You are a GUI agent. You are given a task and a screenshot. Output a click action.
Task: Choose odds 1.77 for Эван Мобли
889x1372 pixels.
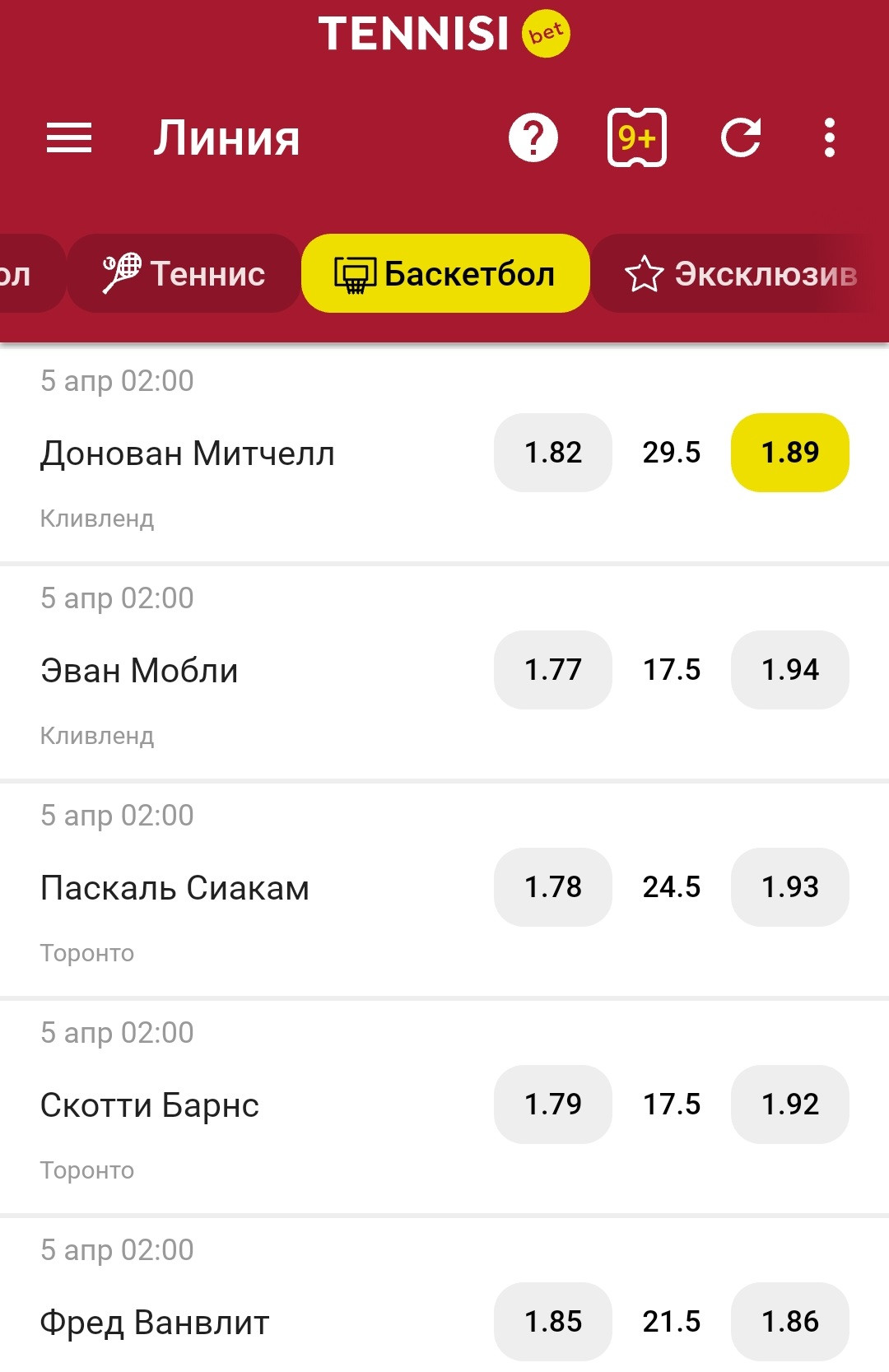(553, 670)
